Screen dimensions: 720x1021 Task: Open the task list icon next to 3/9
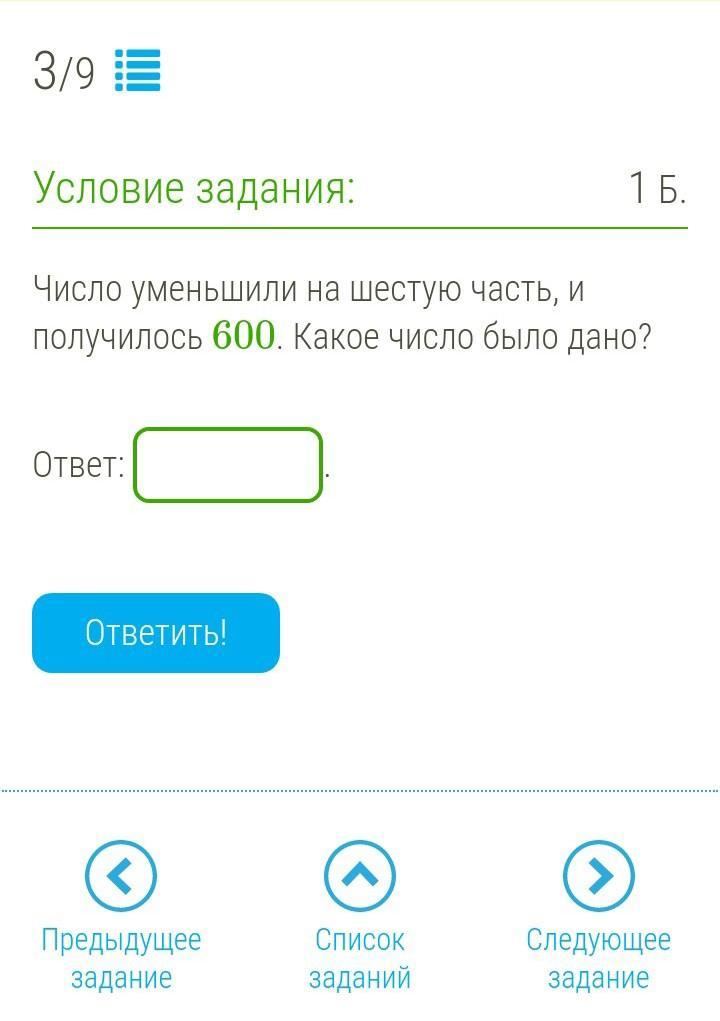137,71
